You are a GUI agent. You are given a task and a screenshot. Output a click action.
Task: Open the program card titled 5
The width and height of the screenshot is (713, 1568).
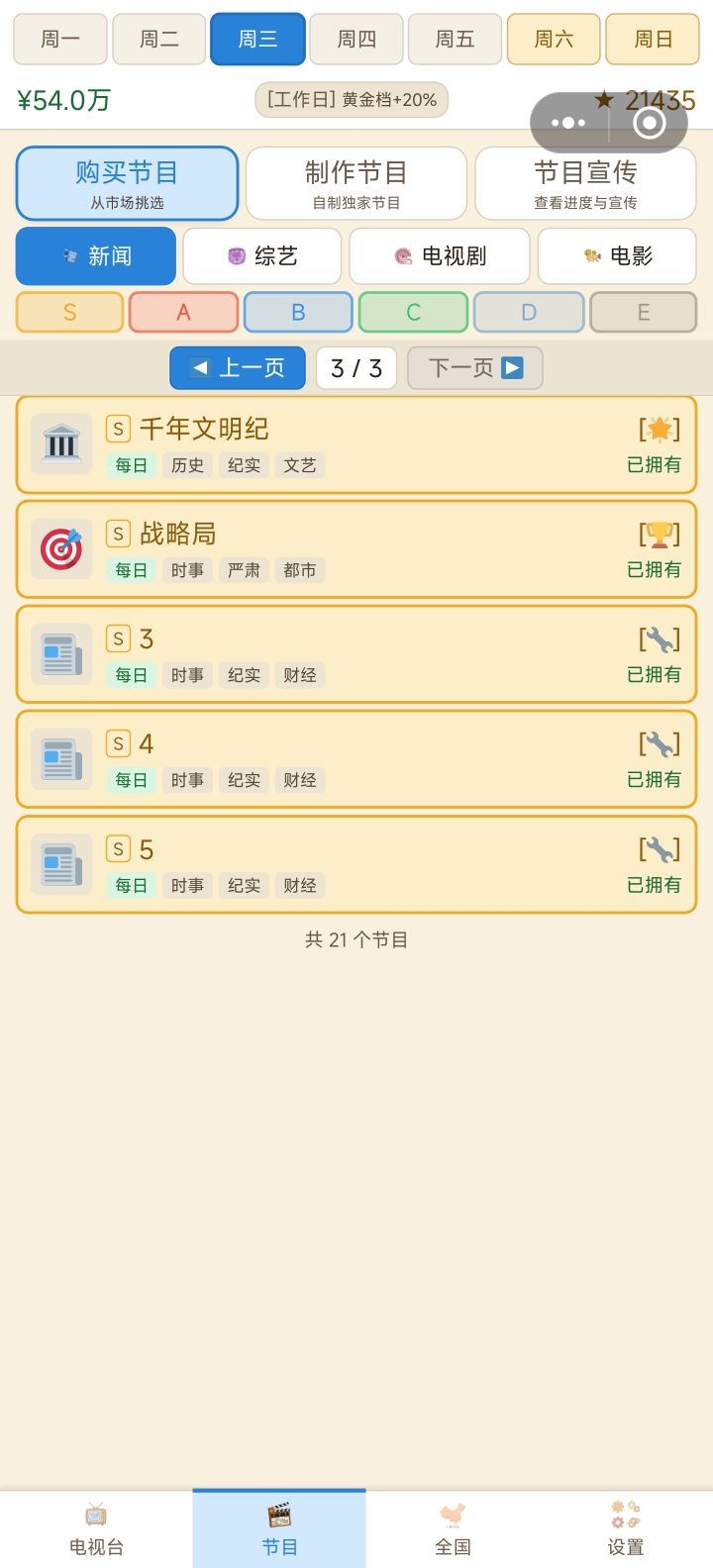(x=356, y=865)
